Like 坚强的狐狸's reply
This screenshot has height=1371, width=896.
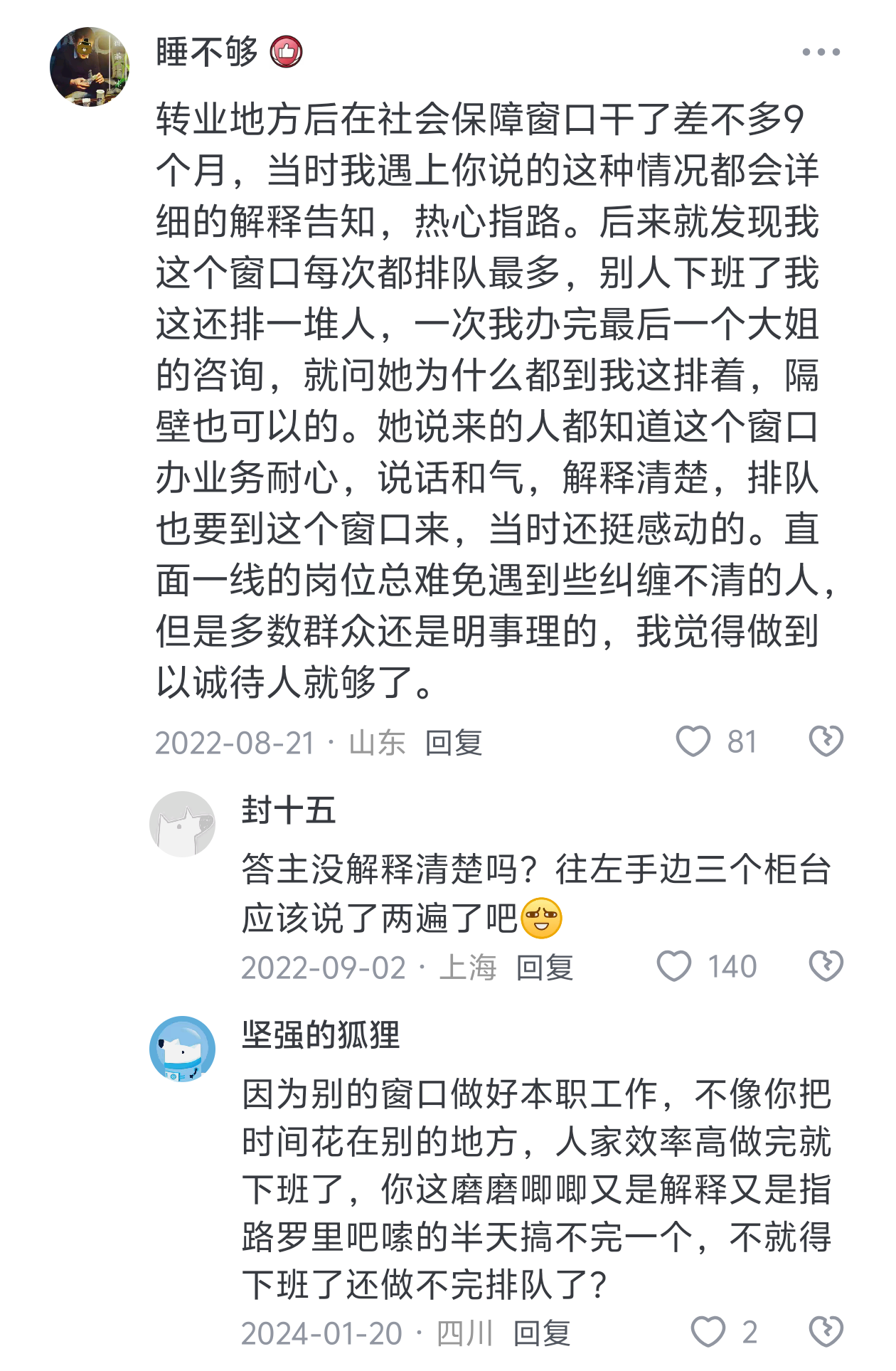[708, 1332]
